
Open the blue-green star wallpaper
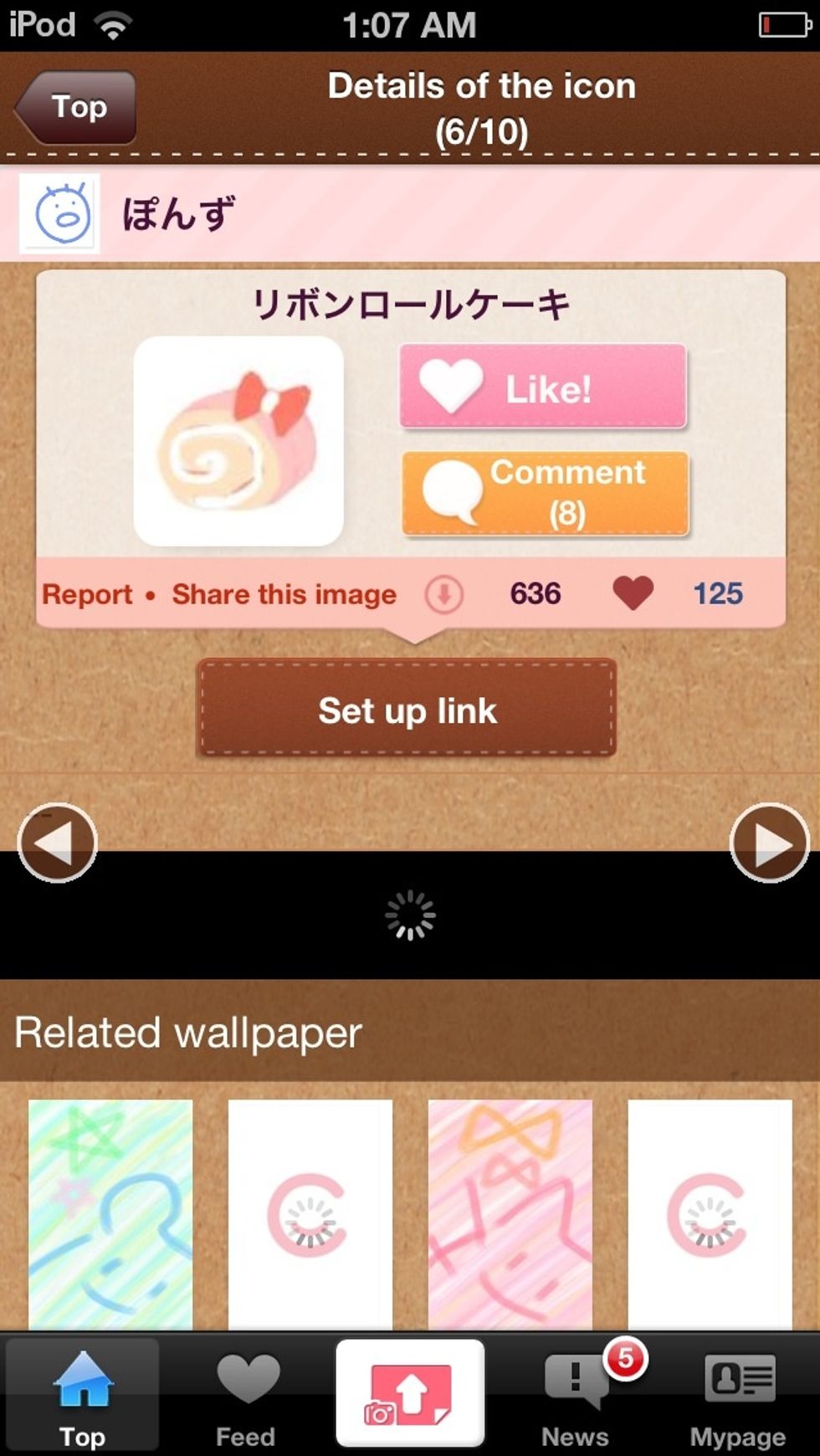[x=110, y=1214]
